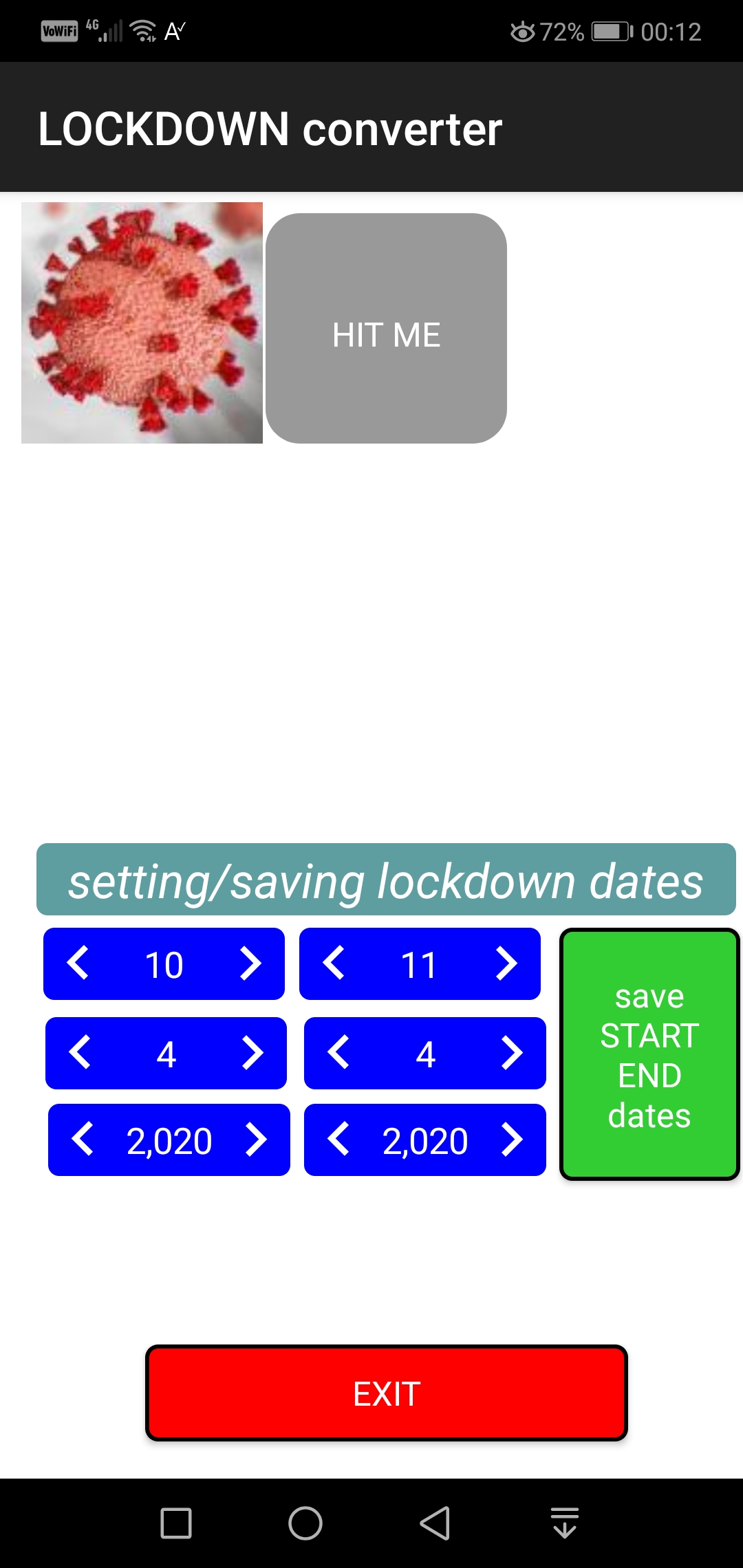The image size is (743, 1568).
Task: Increase the start value 10
Action: pyautogui.click(x=250, y=963)
